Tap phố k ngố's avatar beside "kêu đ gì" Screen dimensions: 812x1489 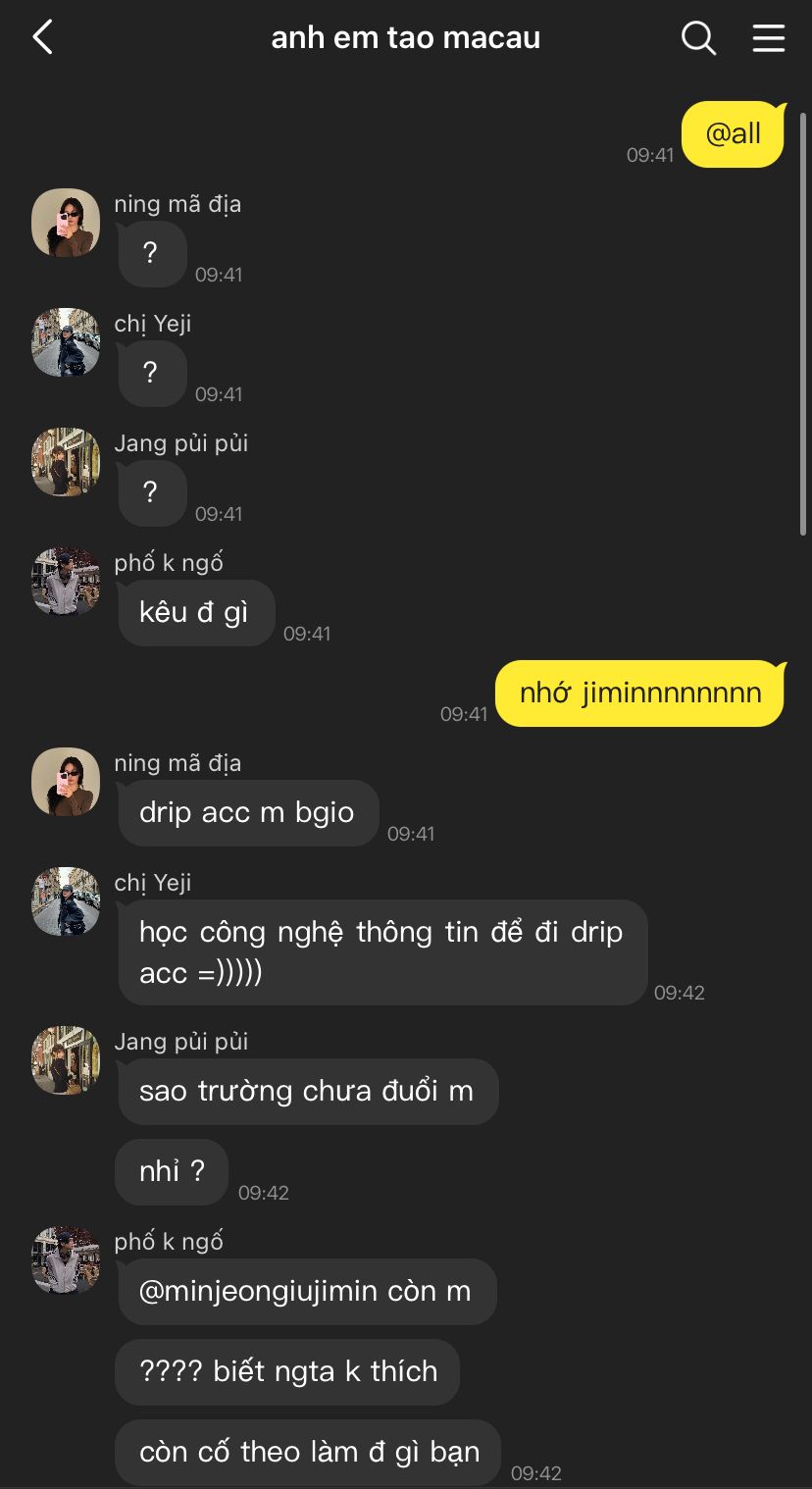(66, 582)
